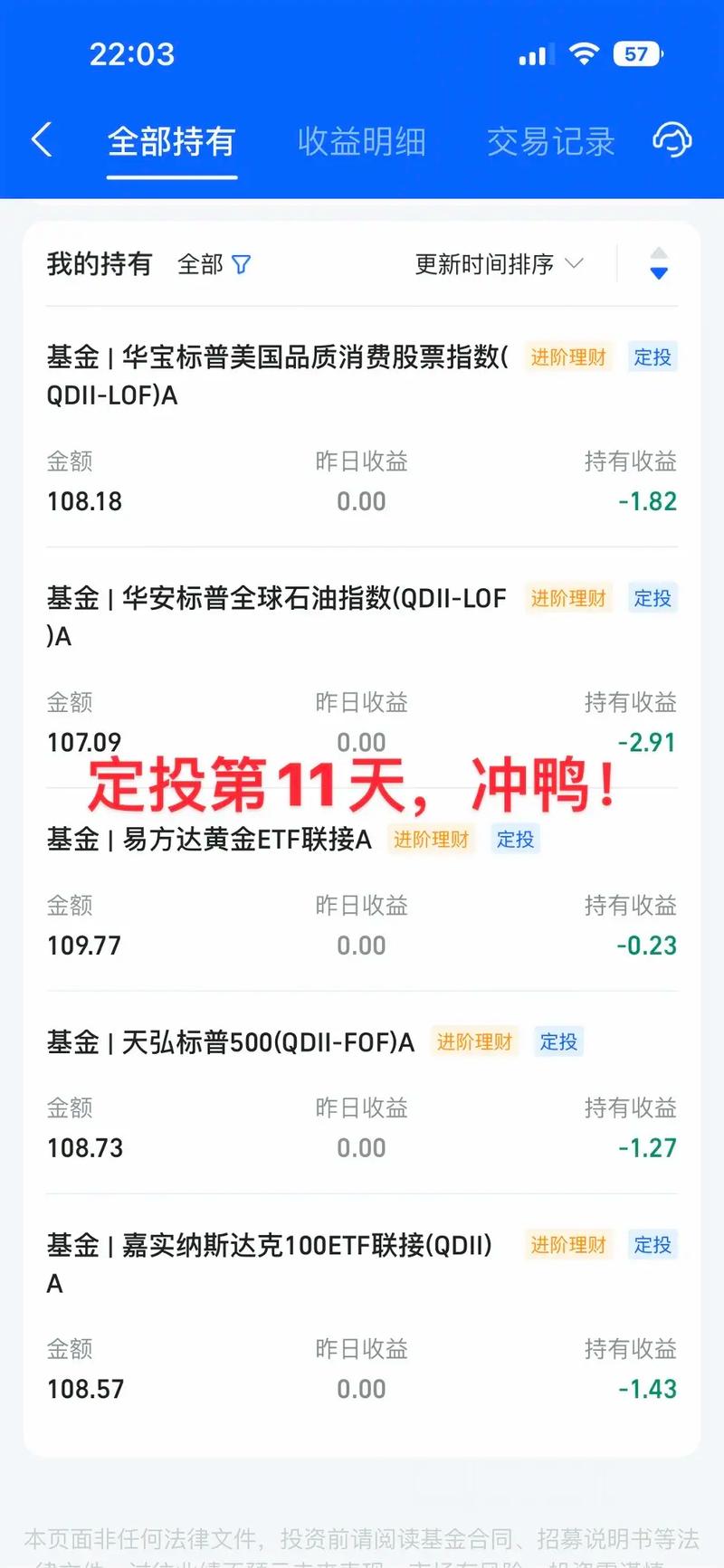Screen dimensions: 724x1568
Task: Tap 进阶理财 label on 华宝标普美国 fund
Action: point(567,357)
